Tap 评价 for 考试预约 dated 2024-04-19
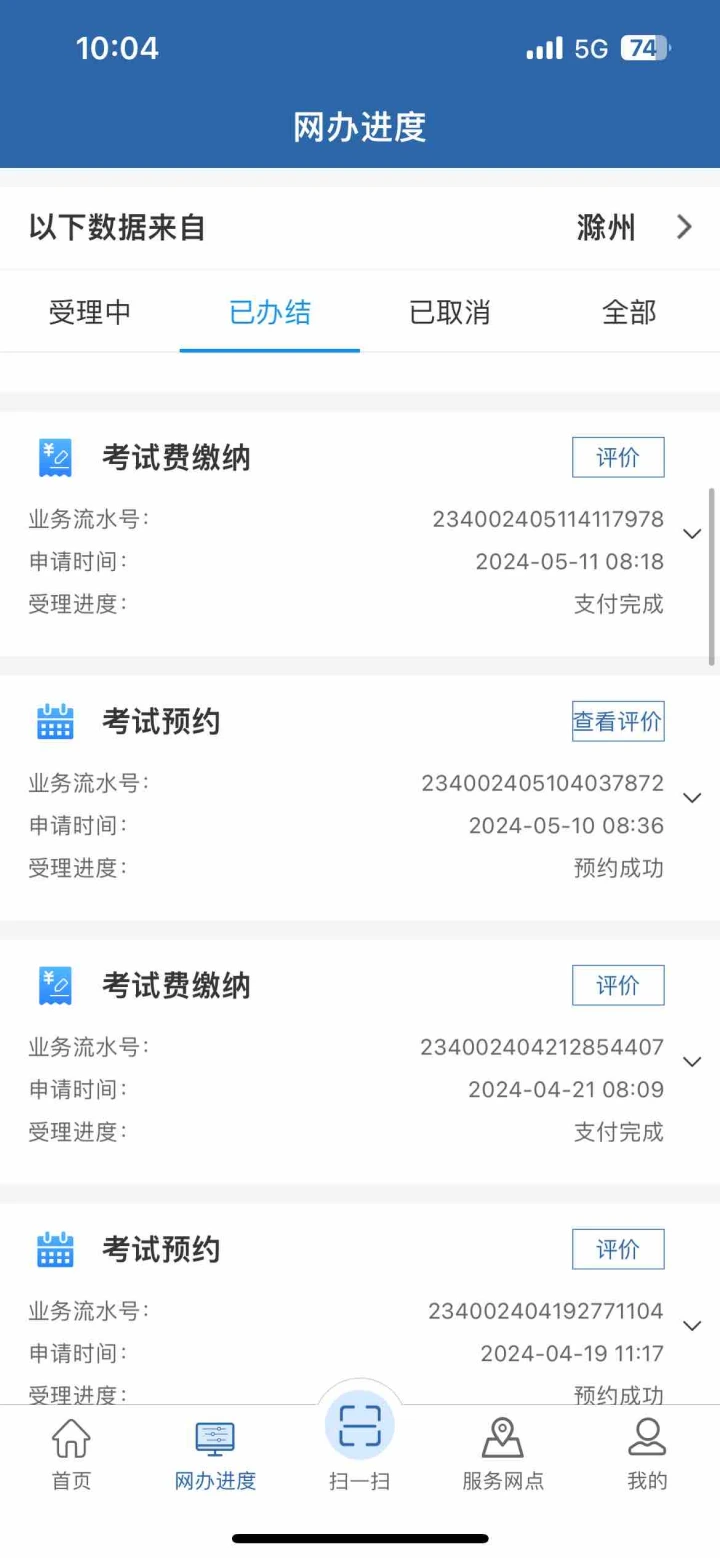The width and height of the screenshot is (720, 1558). [x=618, y=1249]
